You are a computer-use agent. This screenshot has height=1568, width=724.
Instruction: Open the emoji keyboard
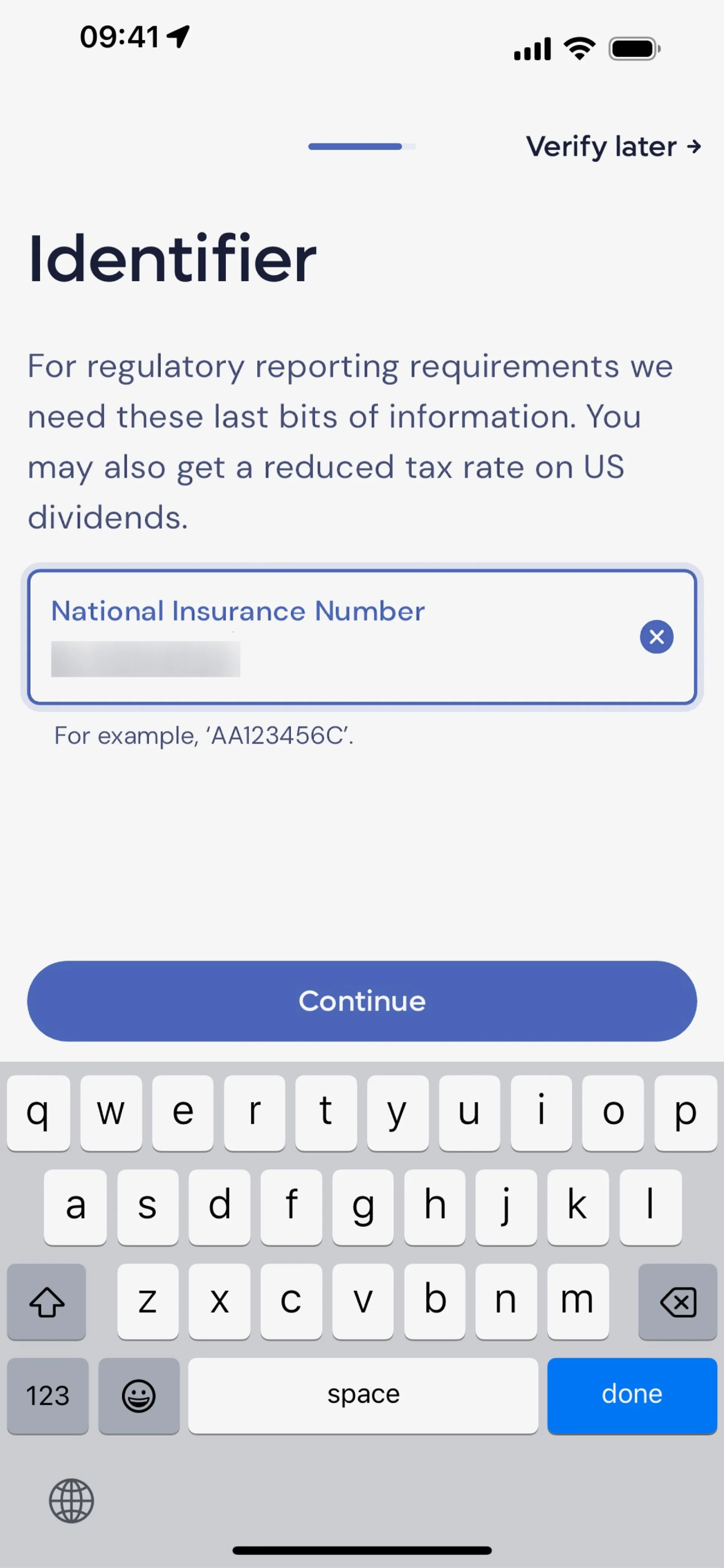tap(139, 1395)
